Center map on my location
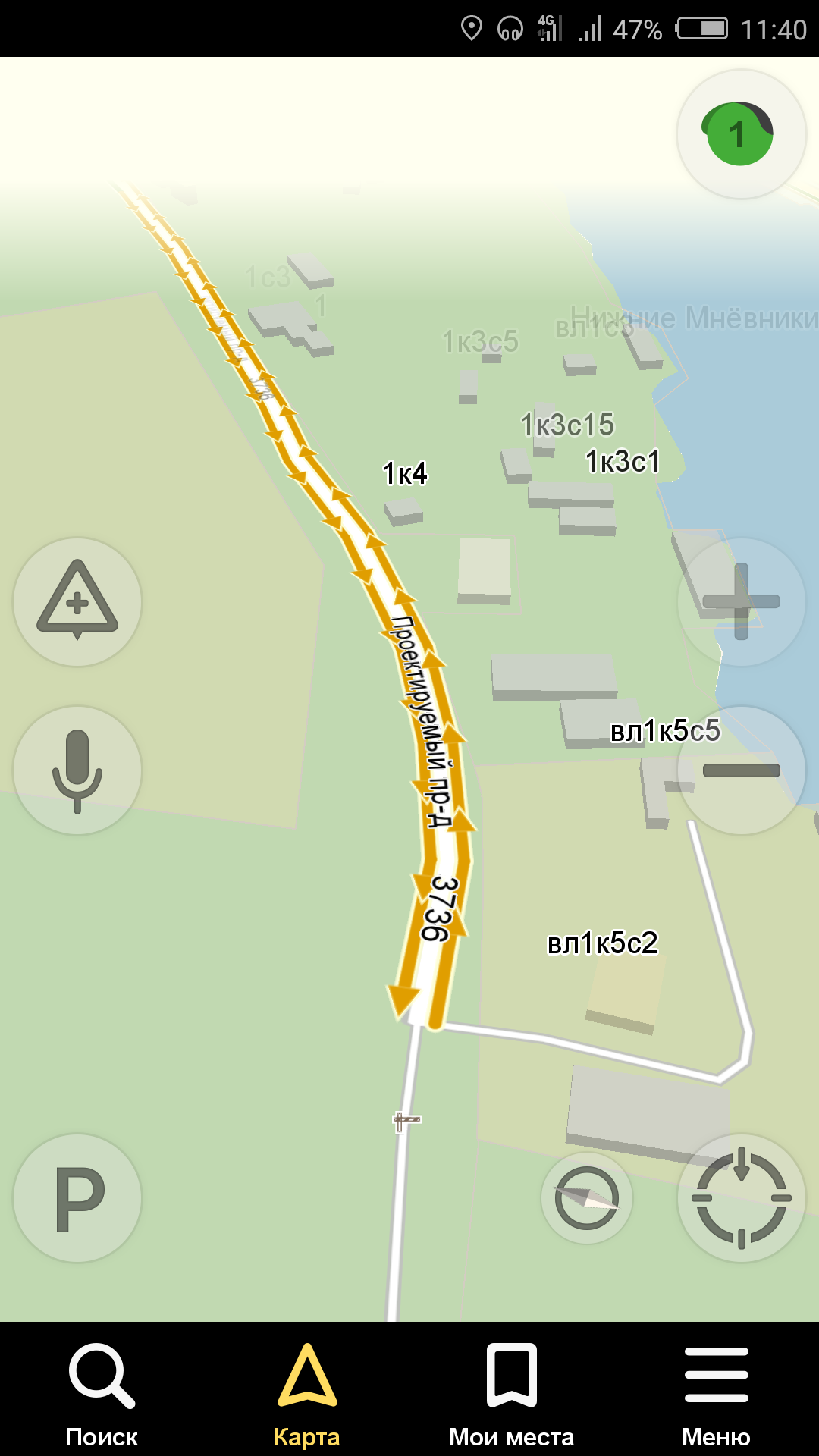The image size is (819, 1456). click(741, 1198)
